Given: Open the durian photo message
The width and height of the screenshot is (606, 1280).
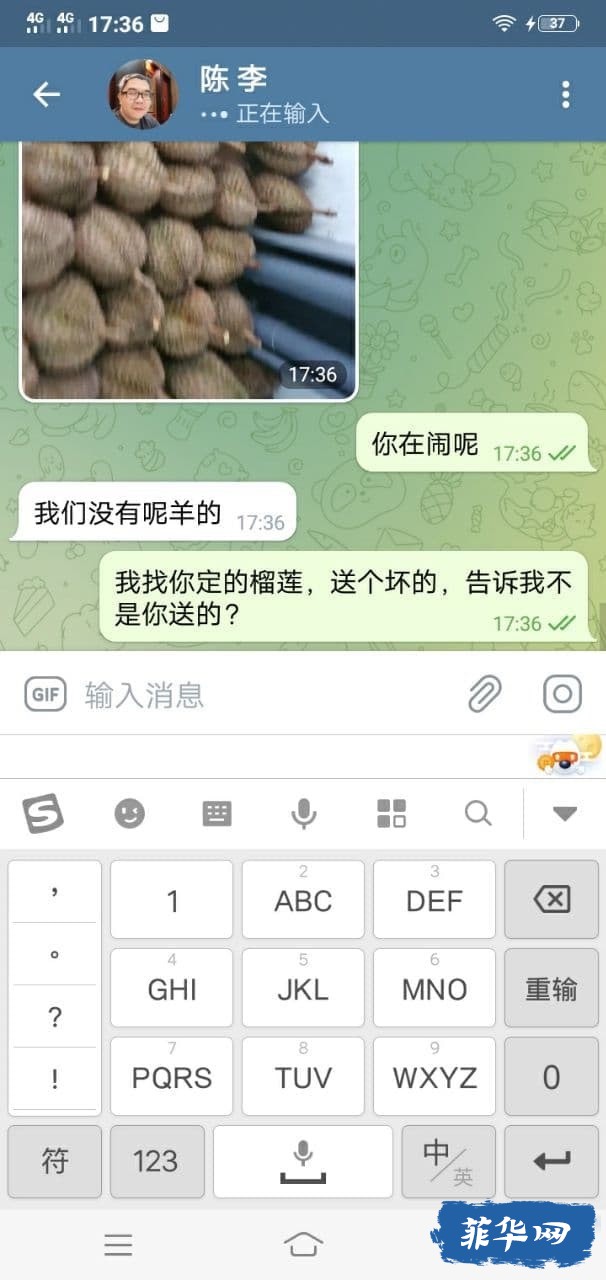Looking at the screenshot, I should [189, 270].
